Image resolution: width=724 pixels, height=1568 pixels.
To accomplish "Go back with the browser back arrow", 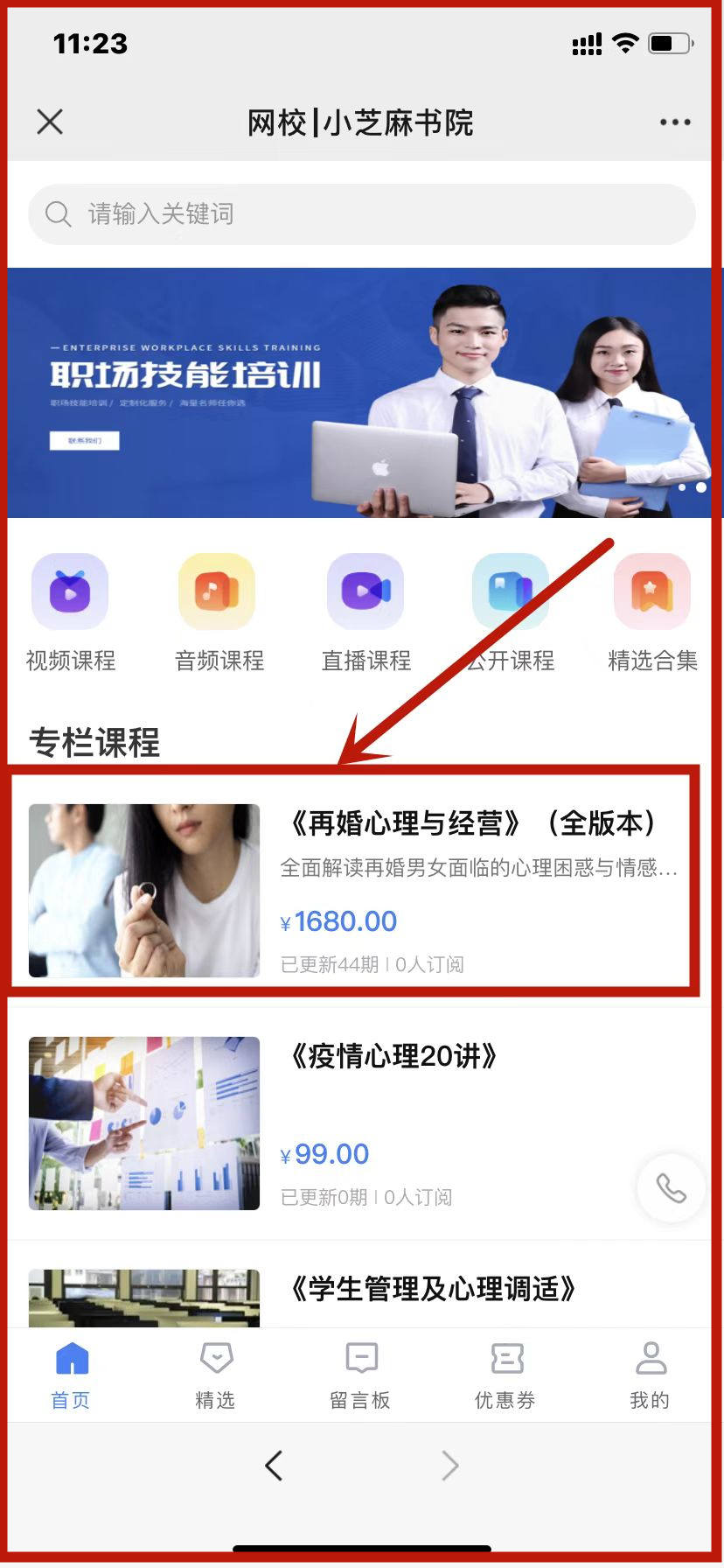I will click(x=274, y=1466).
